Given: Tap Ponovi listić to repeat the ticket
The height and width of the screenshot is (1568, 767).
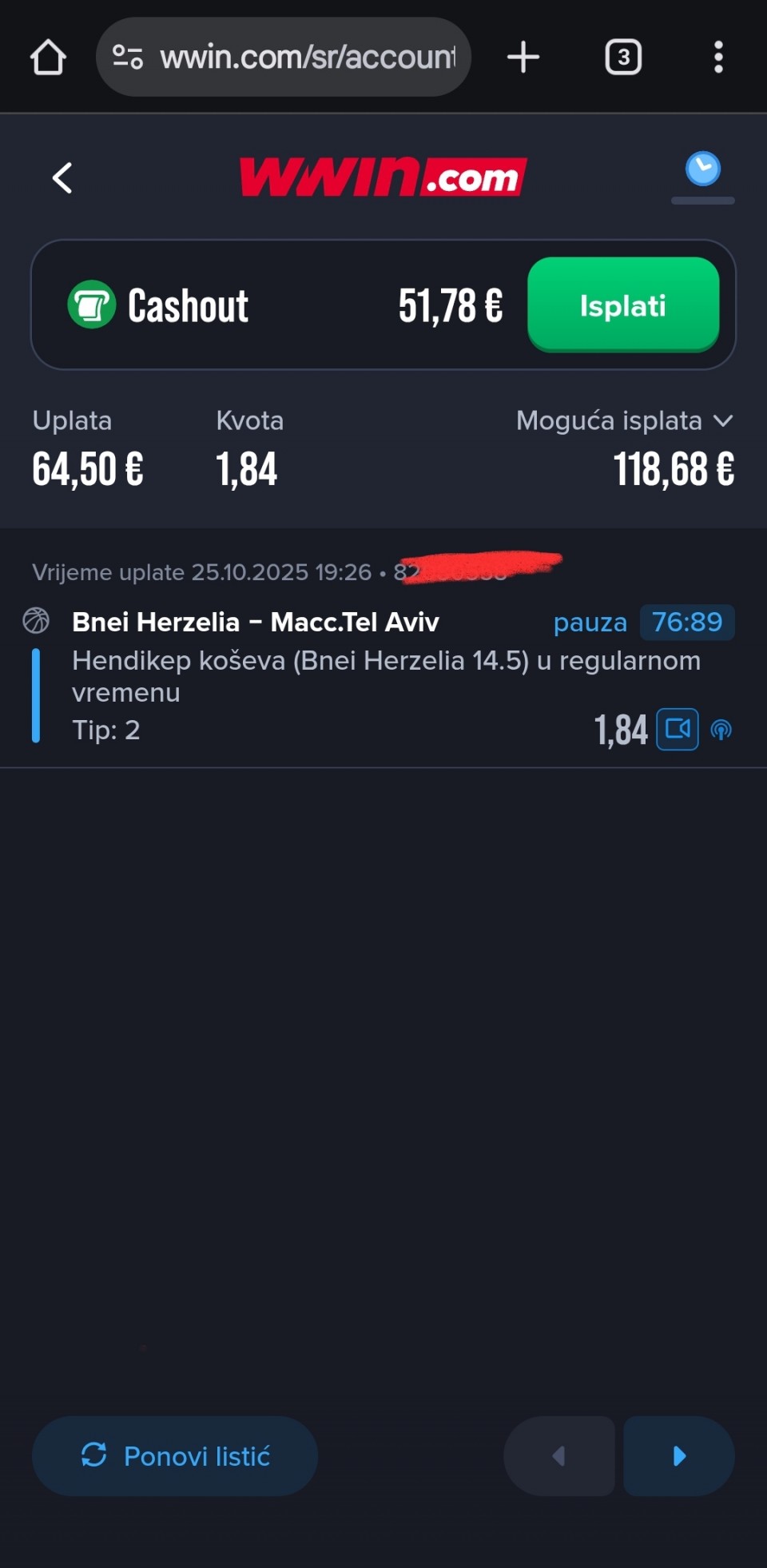Looking at the screenshot, I should pos(175,1456).
